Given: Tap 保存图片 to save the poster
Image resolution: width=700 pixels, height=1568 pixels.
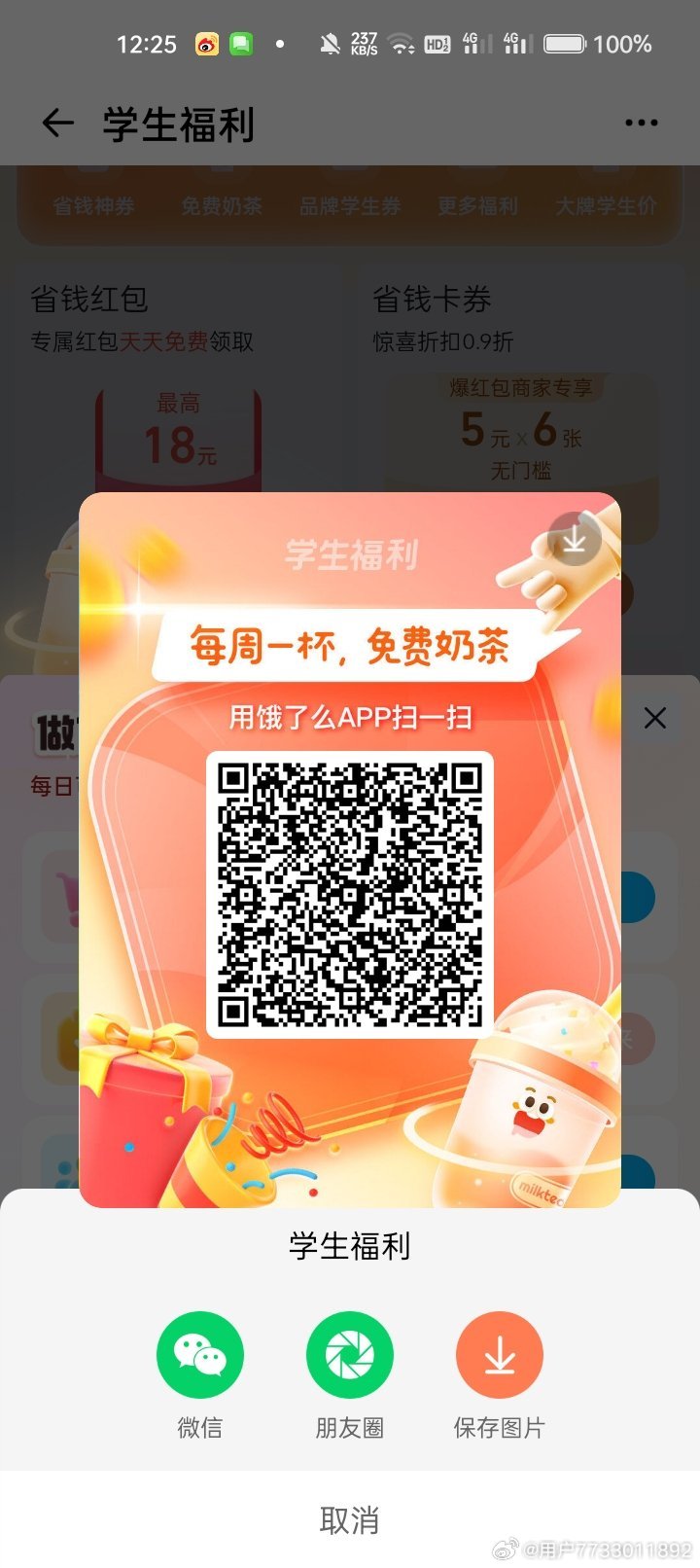Looking at the screenshot, I should [x=500, y=1355].
